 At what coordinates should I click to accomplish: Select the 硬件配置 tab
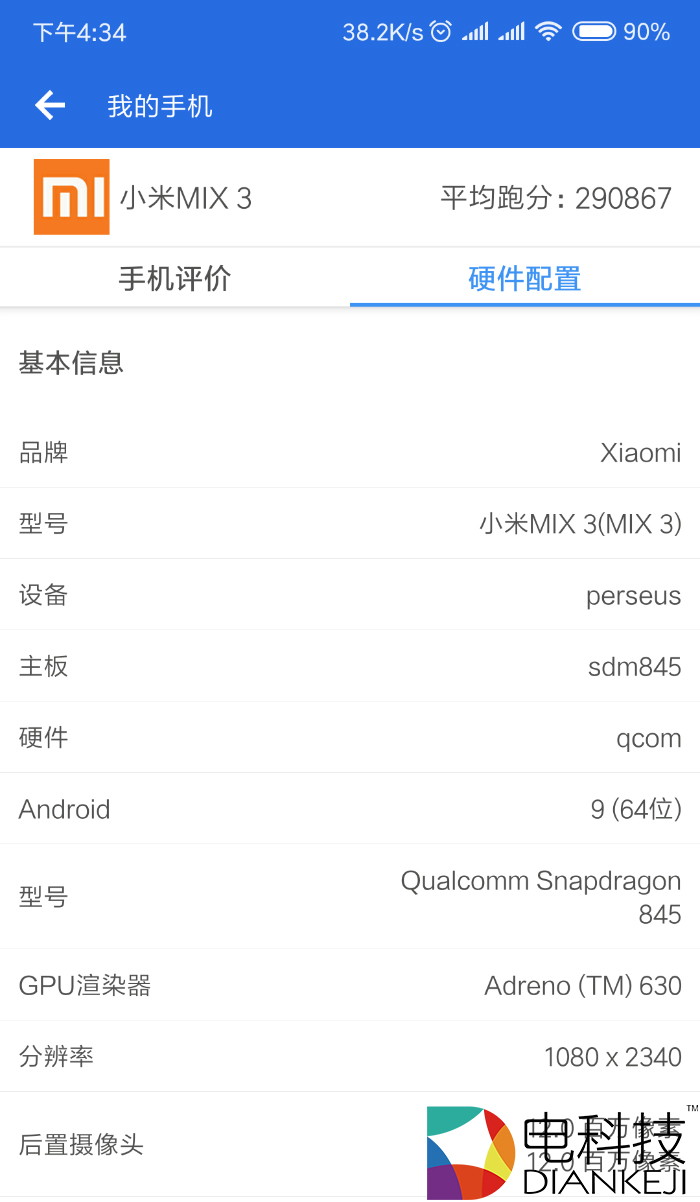coord(525,278)
